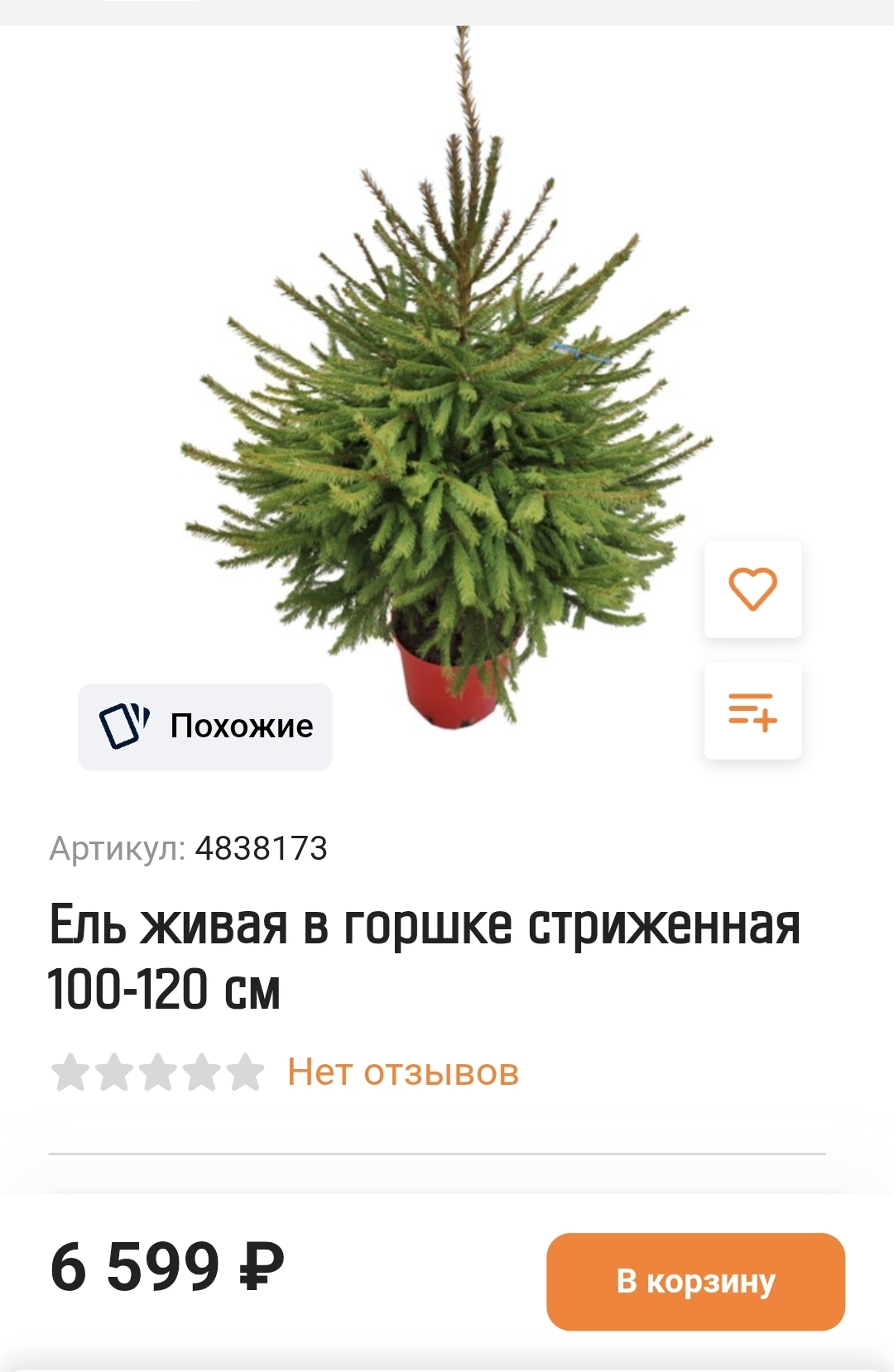Image resolution: width=894 pixels, height=1372 pixels.
Task: Add the tree to favorites with the heart icon
Action: click(752, 589)
